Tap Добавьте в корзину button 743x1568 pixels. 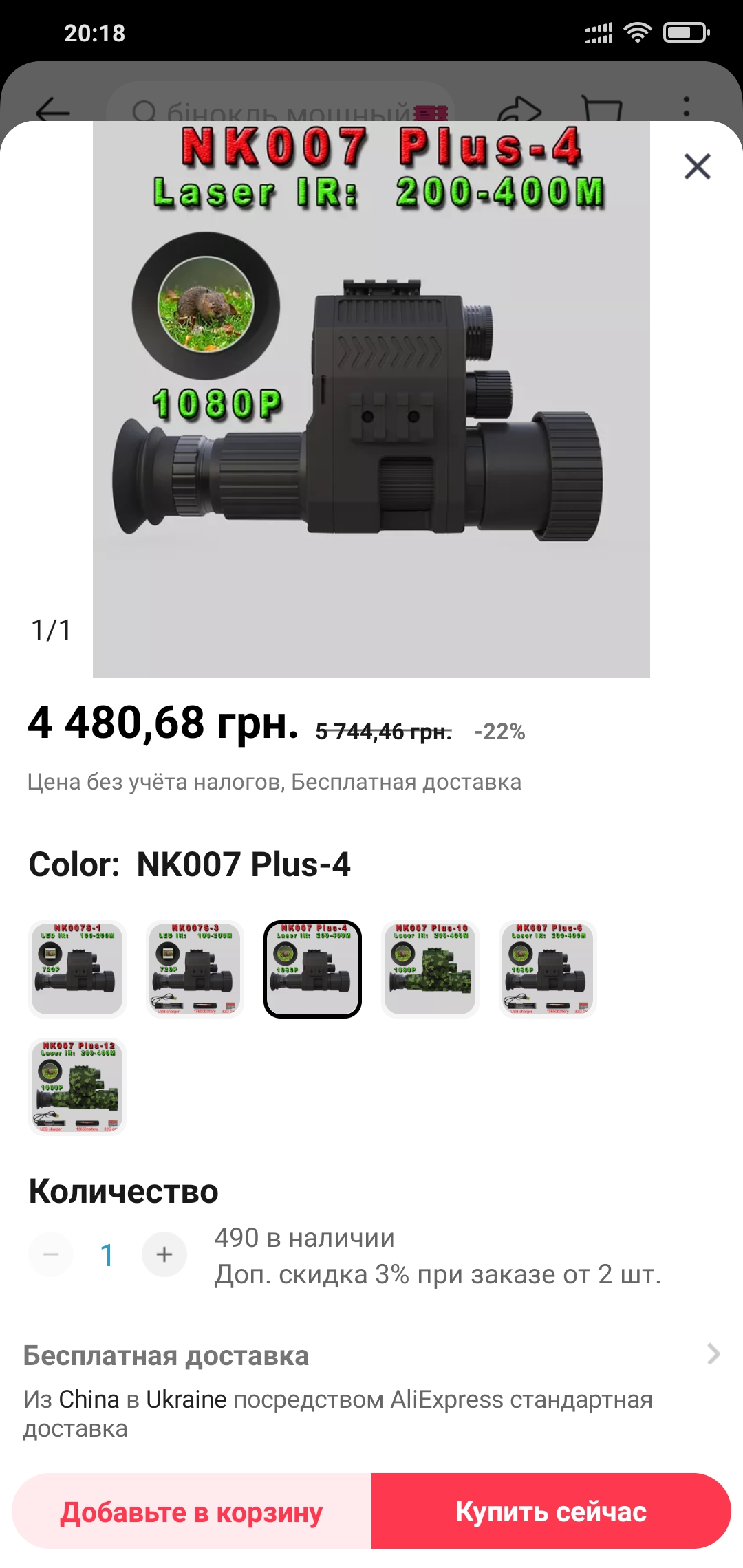(x=192, y=1511)
